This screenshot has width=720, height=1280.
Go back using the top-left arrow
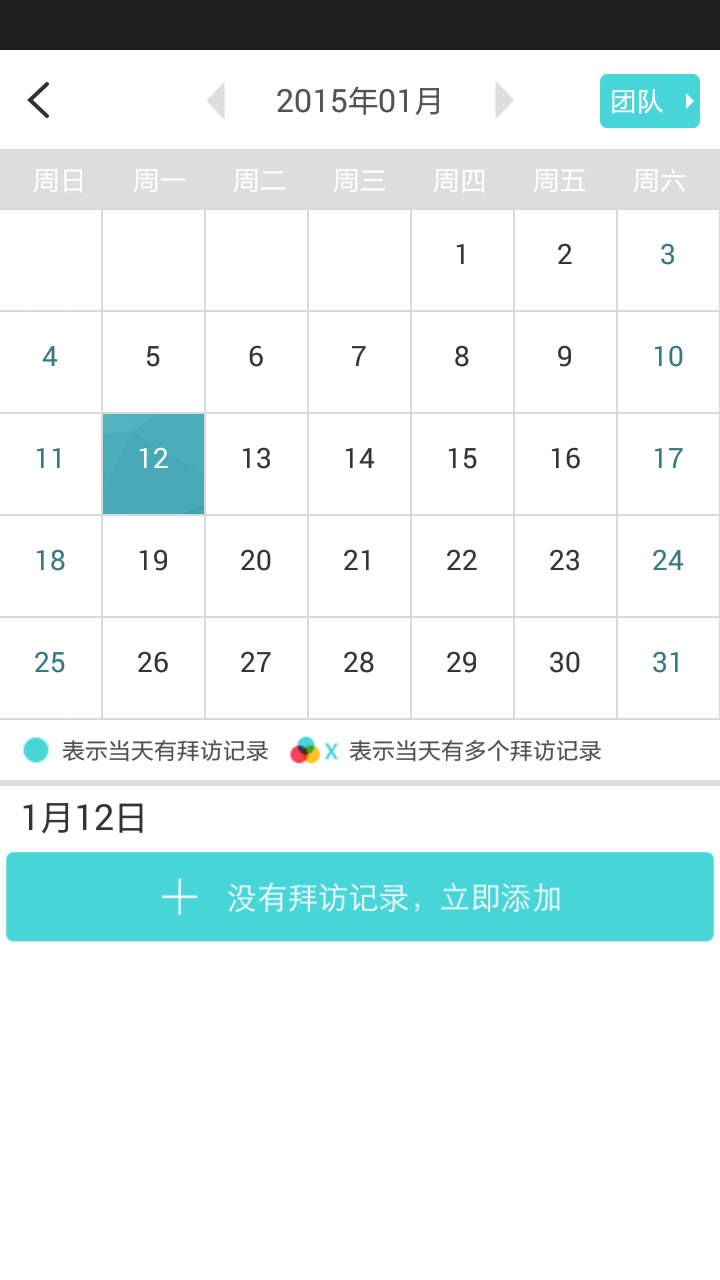pos(39,100)
